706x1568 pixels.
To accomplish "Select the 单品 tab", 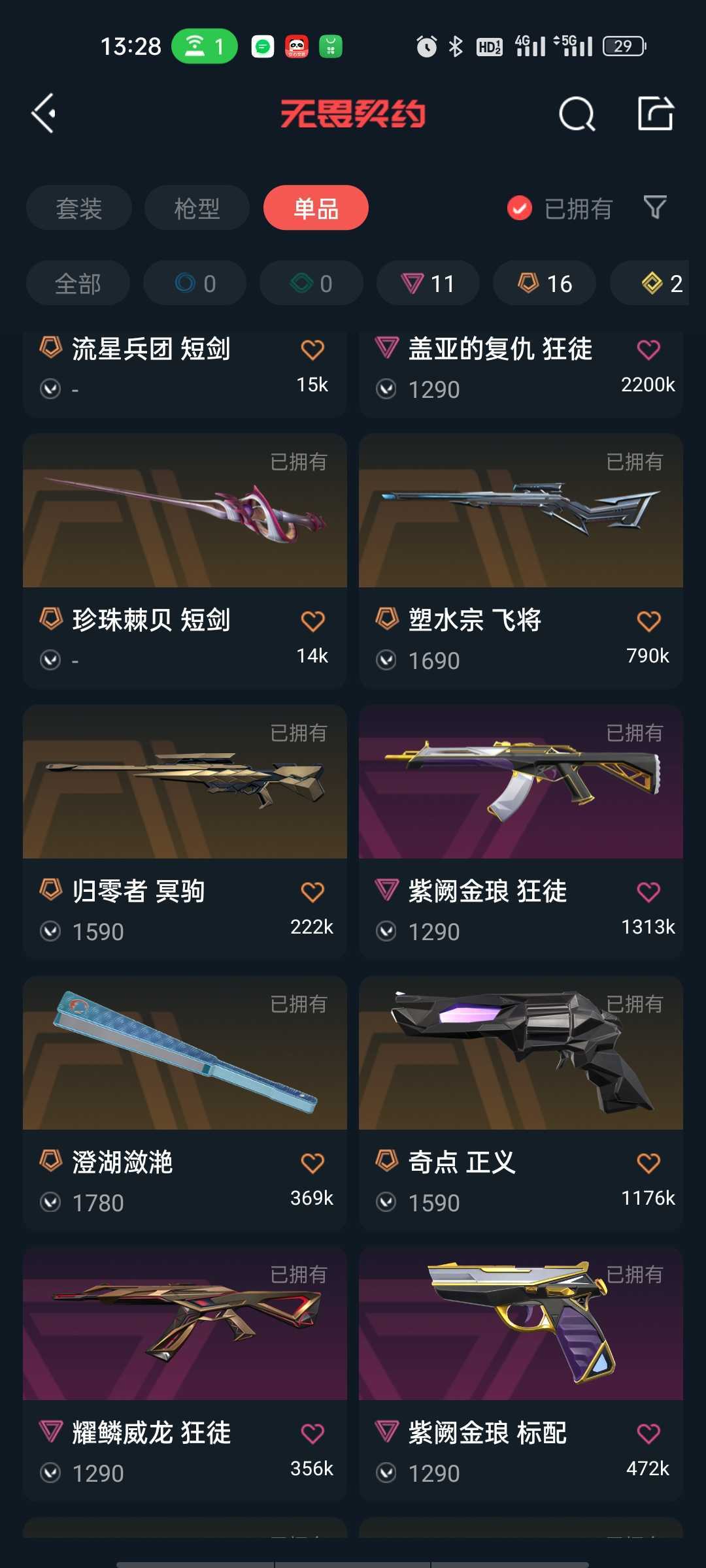I will coord(316,208).
